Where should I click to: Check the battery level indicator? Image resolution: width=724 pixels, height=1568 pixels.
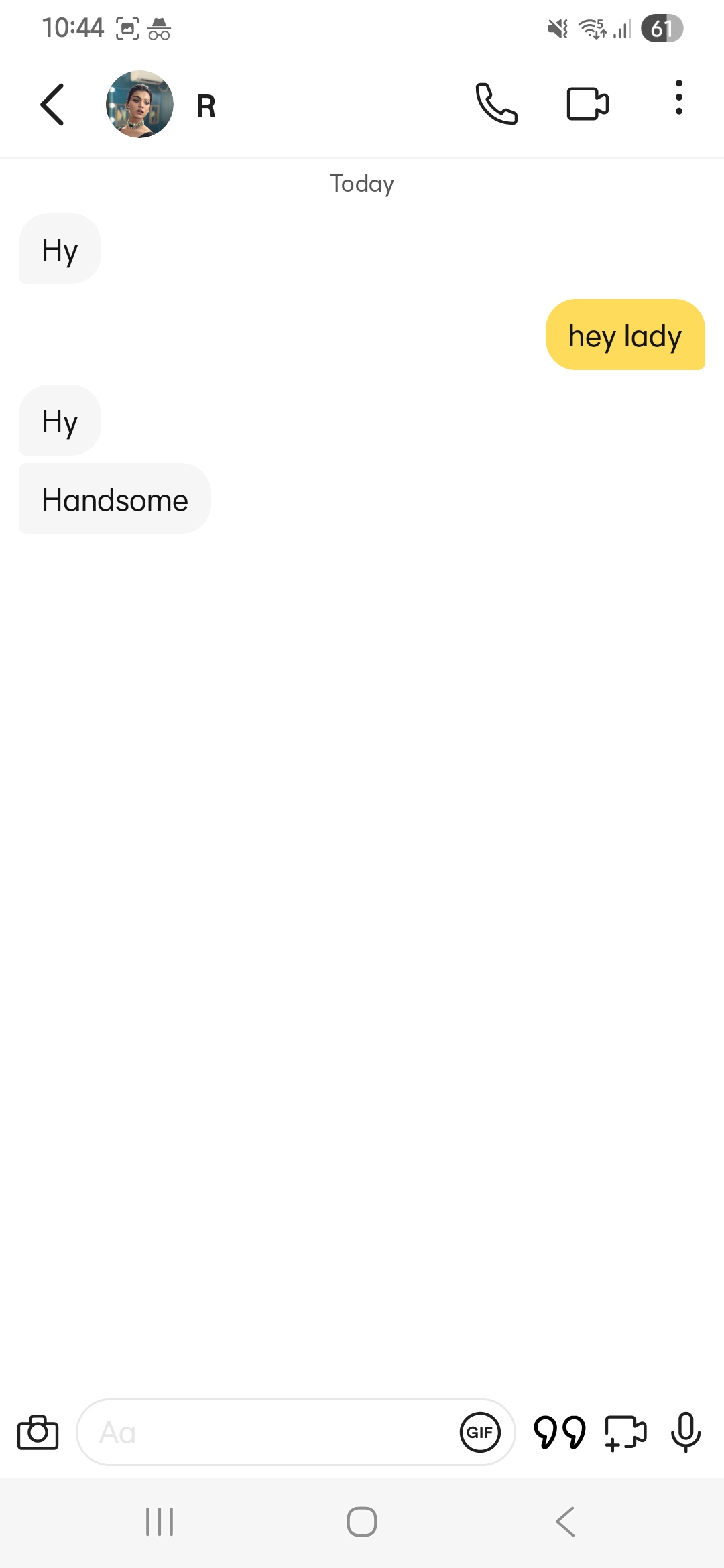point(662,28)
